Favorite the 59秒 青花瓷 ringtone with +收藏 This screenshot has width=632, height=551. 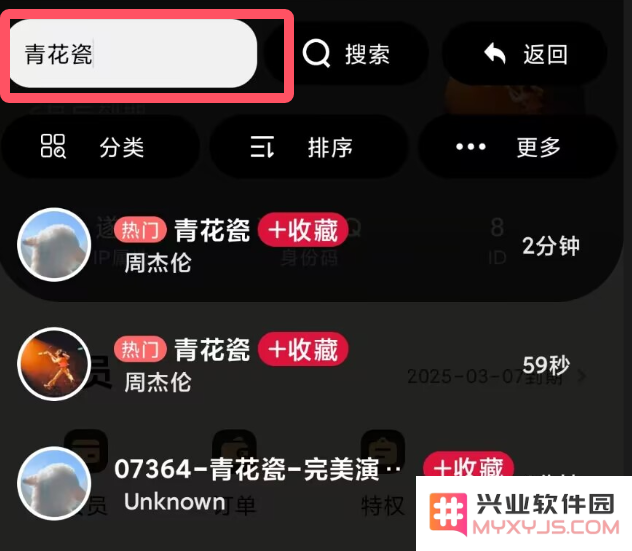[303, 349]
